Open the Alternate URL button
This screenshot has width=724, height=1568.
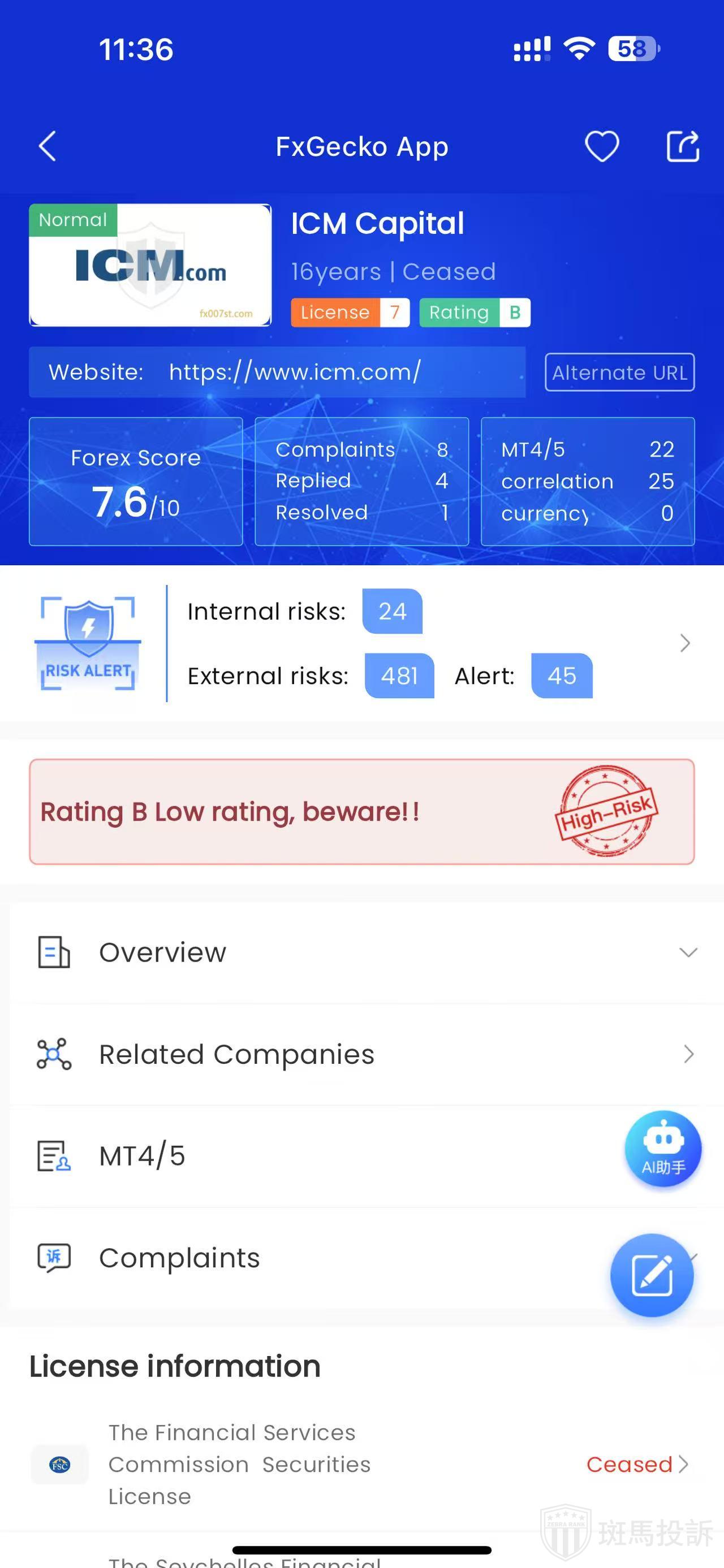619,372
